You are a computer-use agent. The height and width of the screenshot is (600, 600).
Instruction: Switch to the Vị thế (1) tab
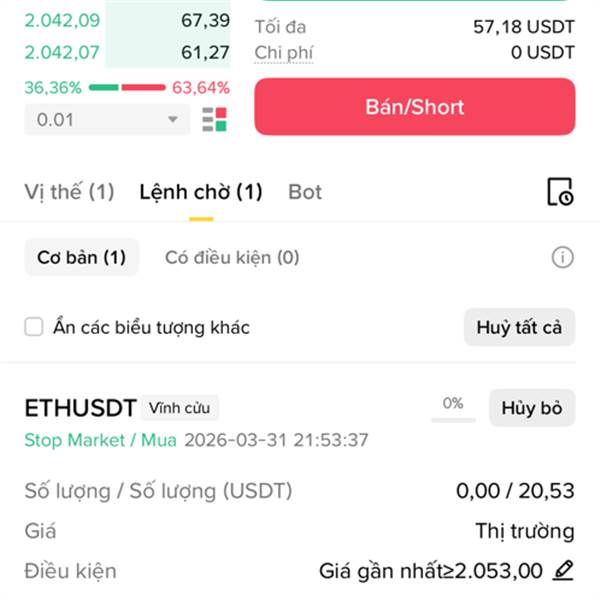tap(69, 192)
